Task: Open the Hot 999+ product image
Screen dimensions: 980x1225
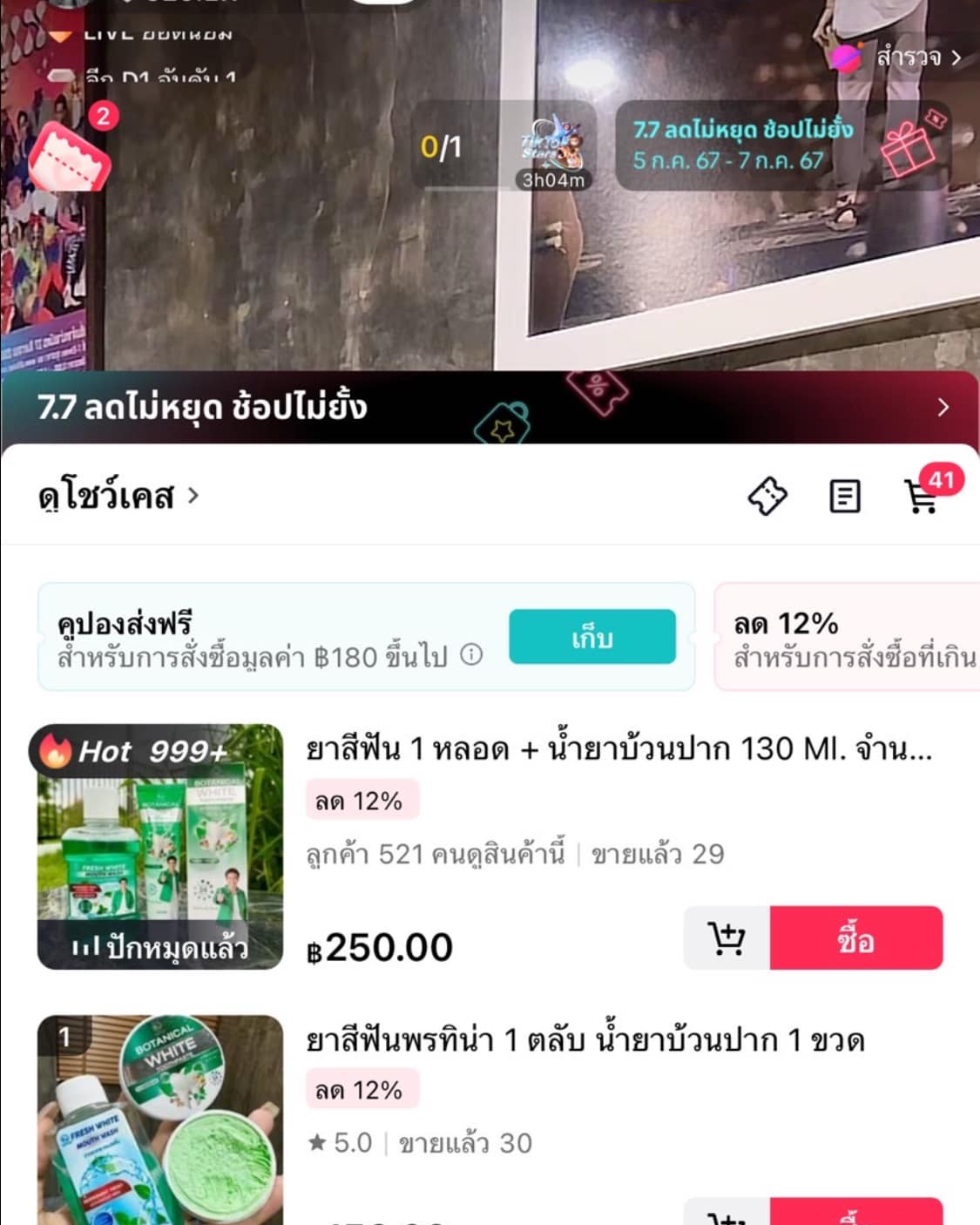Action: 160,846
